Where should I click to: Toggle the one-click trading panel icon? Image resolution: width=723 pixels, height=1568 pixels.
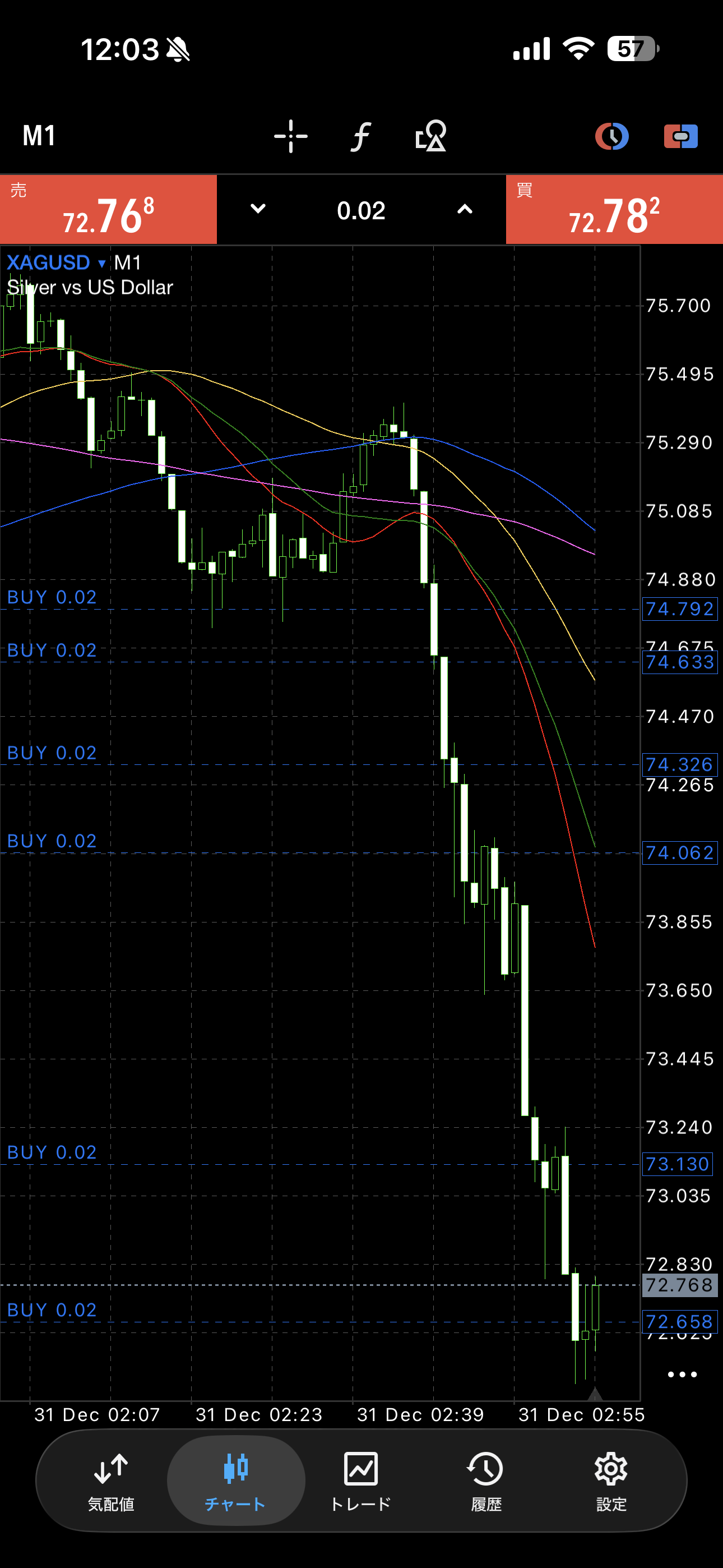click(680, 136)
